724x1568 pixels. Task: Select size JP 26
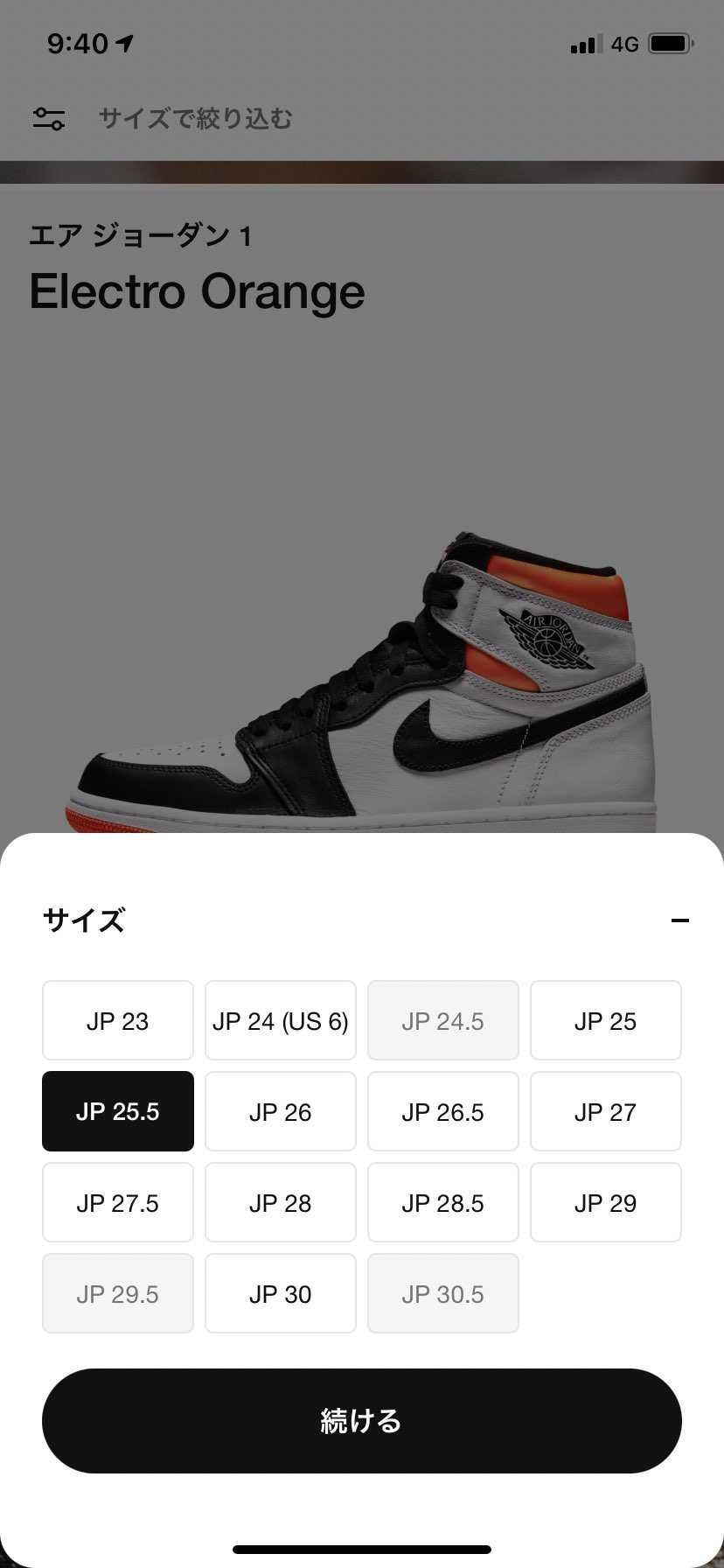[x=280, y=1111]
